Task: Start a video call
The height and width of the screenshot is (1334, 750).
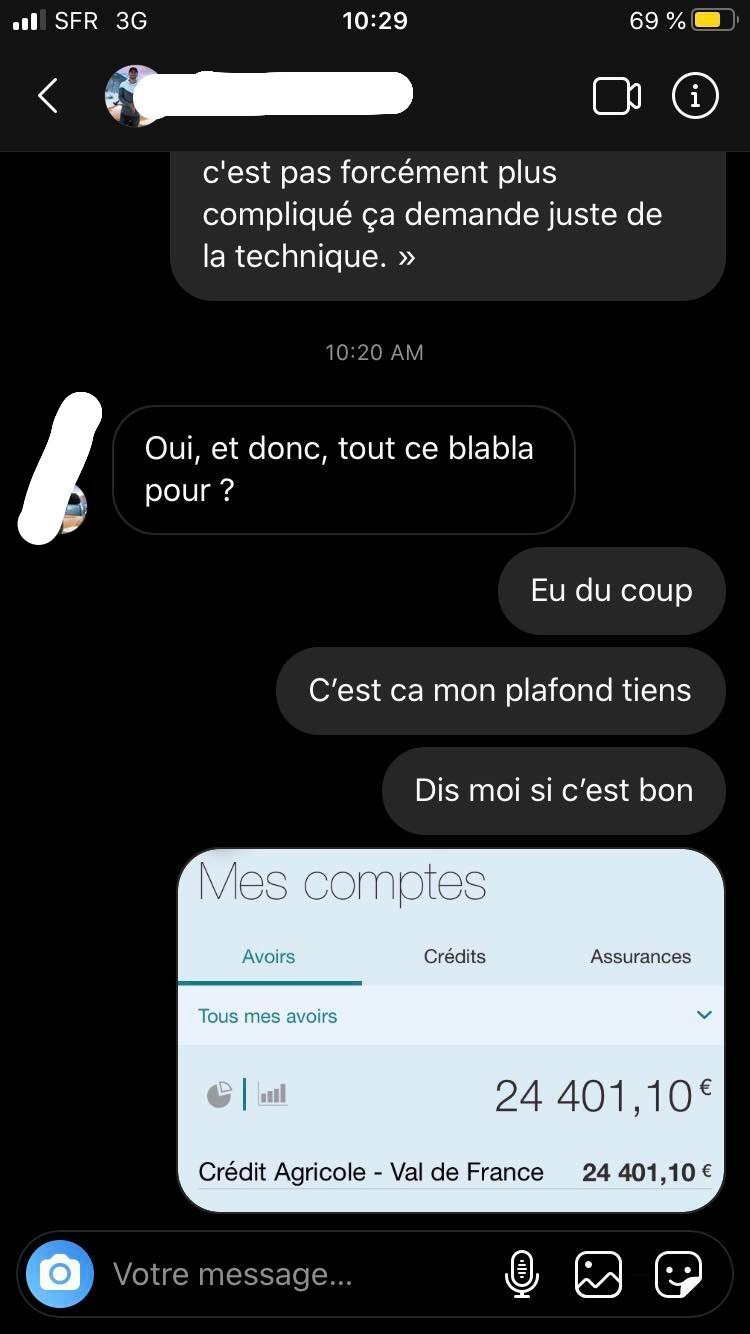Action: click(617, 96)
